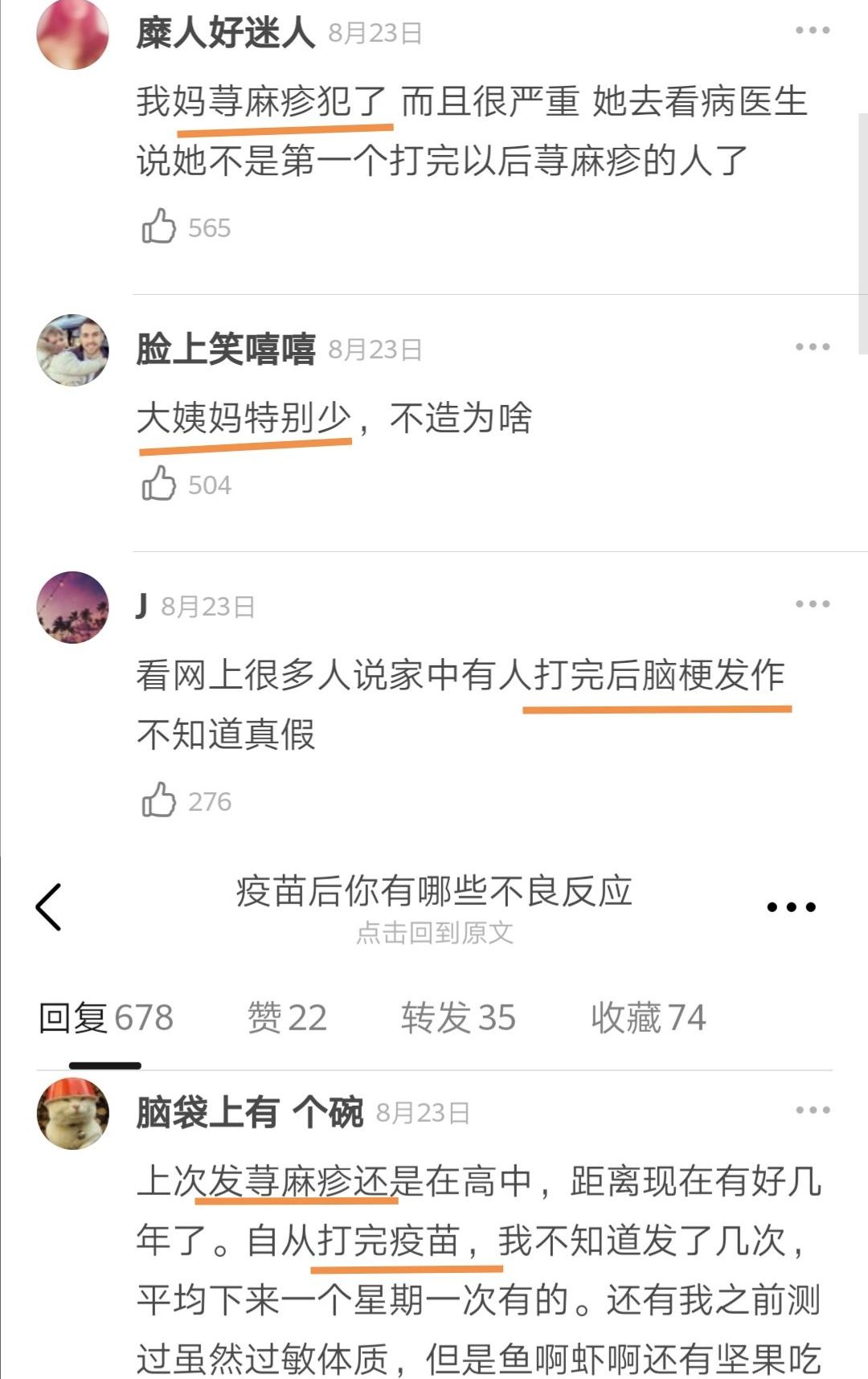
Task: Tap header title to return to original post
Action: click(x=434, y=906)
